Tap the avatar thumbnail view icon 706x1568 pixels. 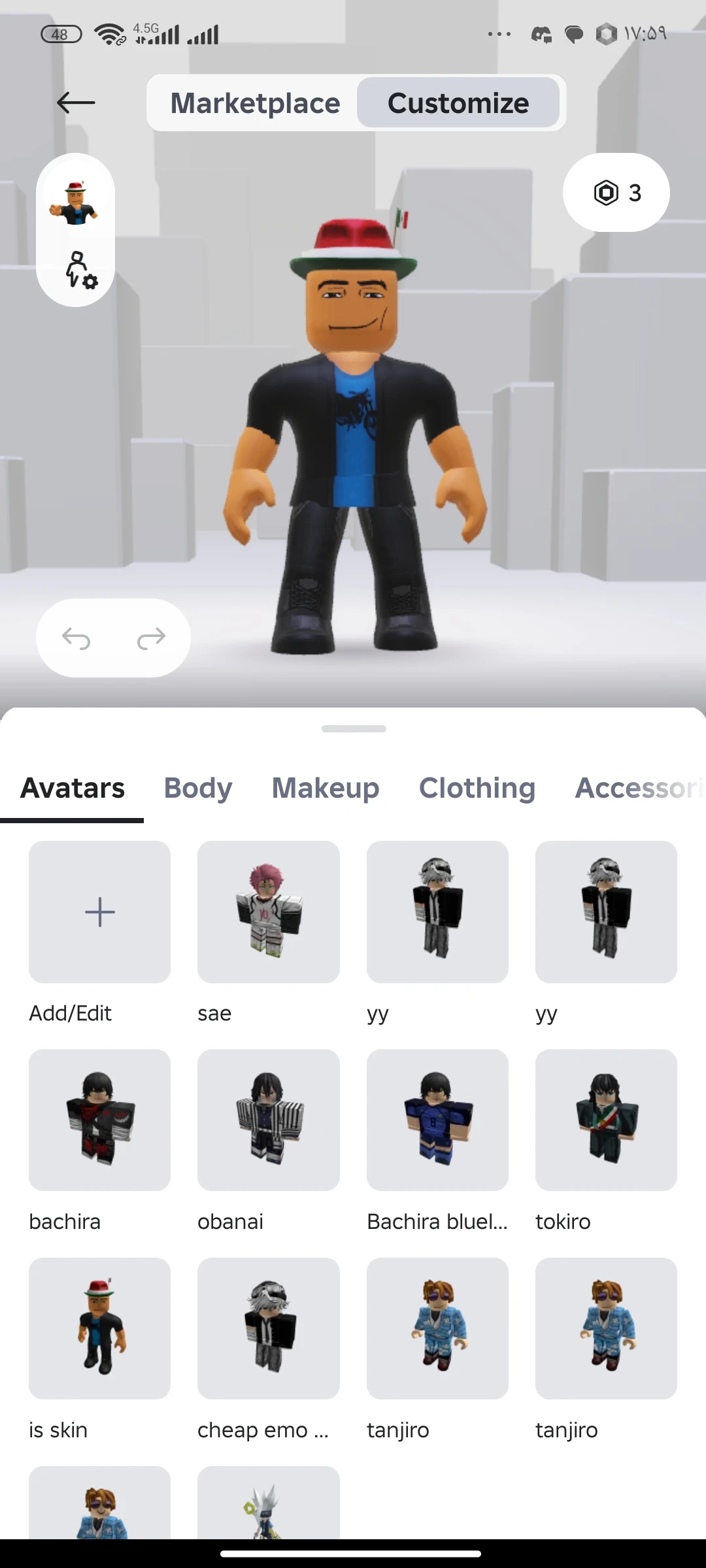pyautogui.click(x=76, y=202)
